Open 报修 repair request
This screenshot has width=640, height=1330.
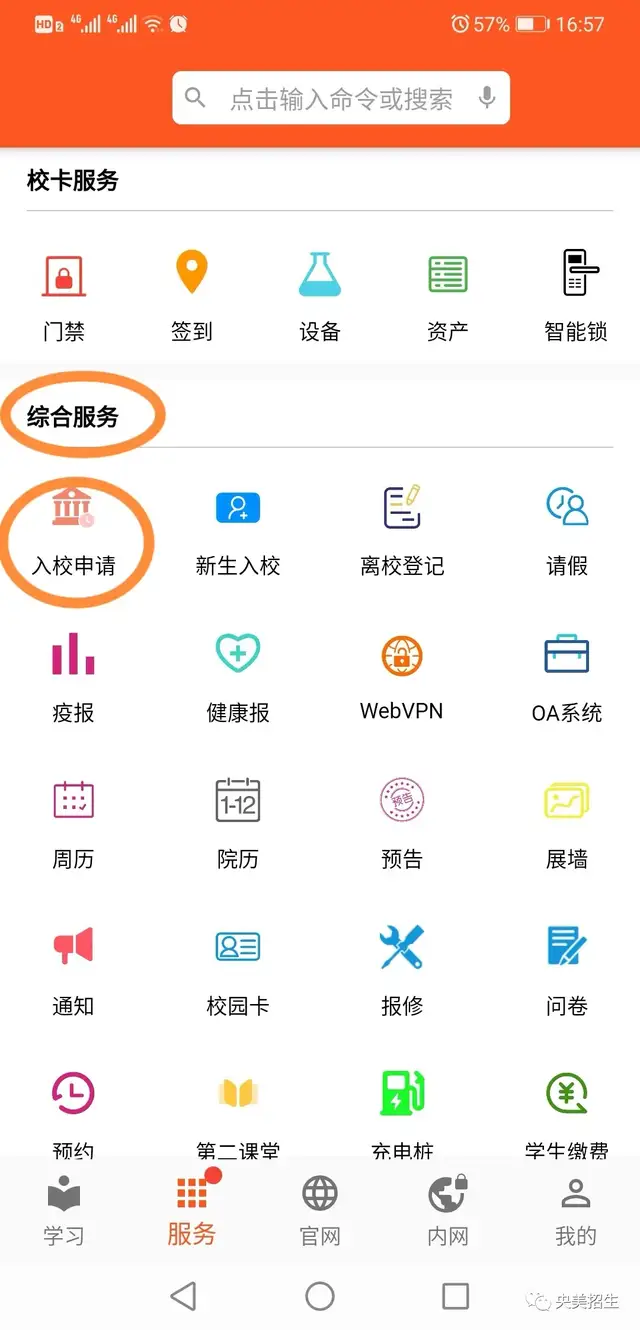[402, 968]
